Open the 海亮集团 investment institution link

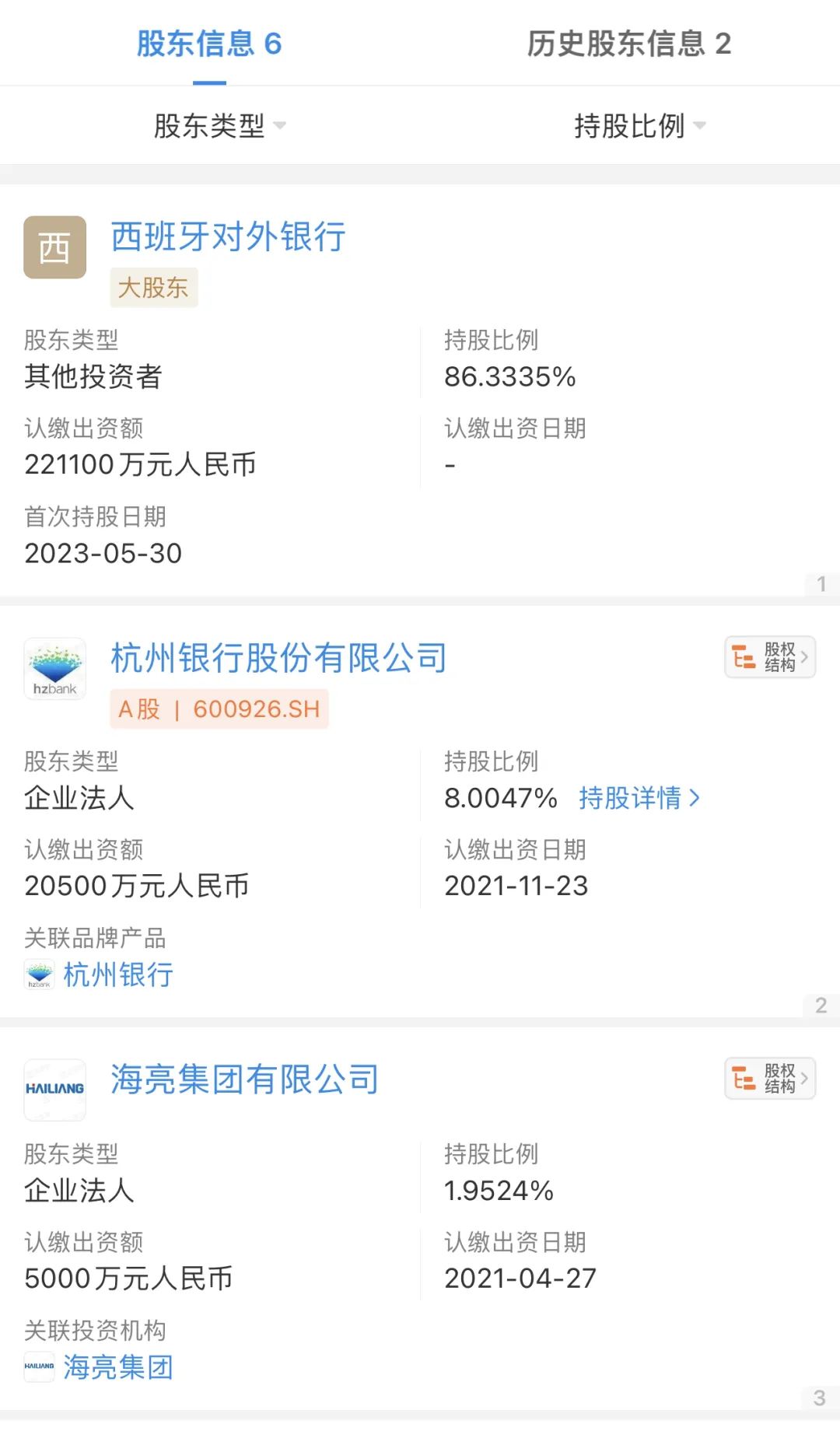[117, 1366]
